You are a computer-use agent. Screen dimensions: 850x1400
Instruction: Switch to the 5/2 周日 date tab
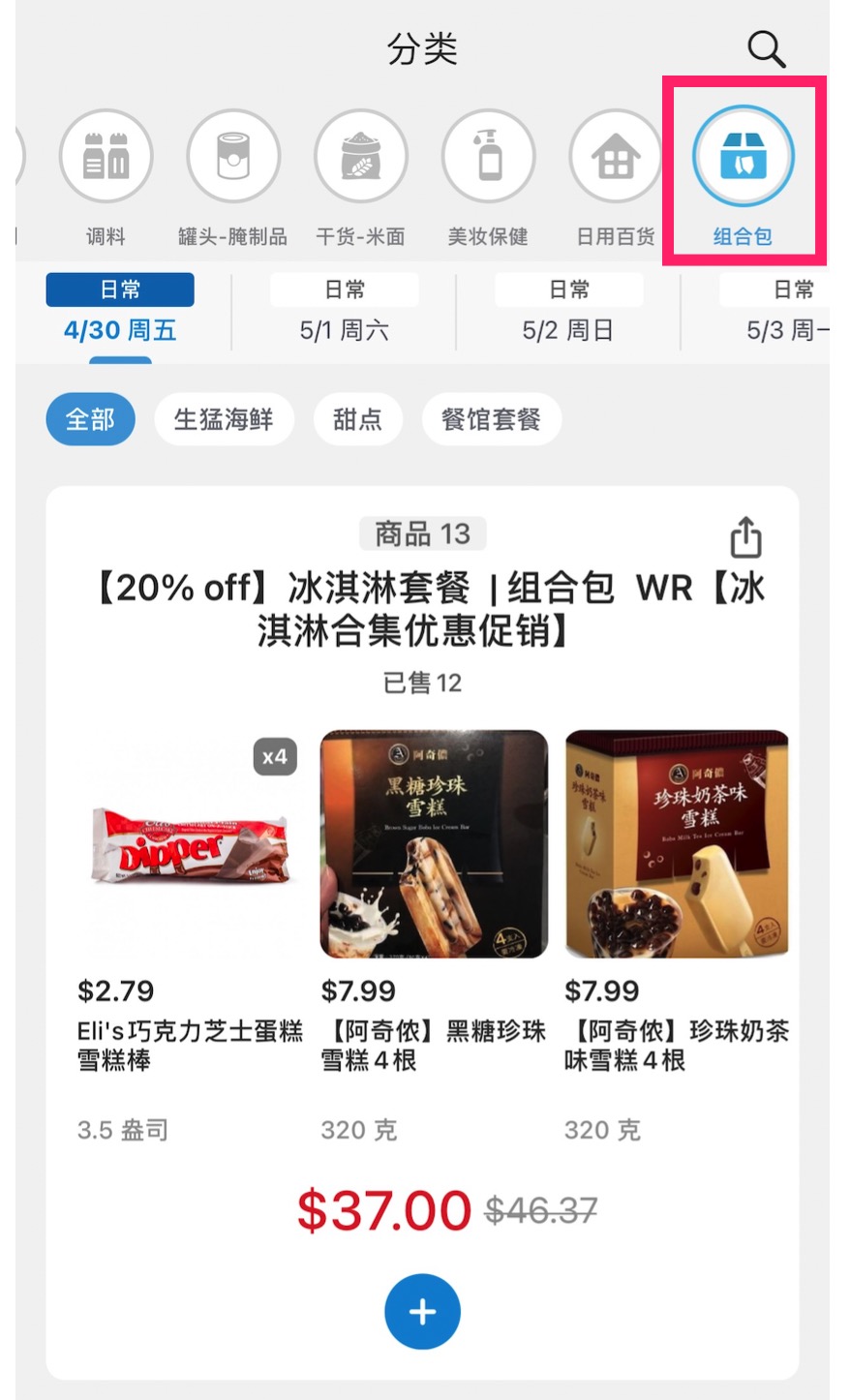click(568, 310)
